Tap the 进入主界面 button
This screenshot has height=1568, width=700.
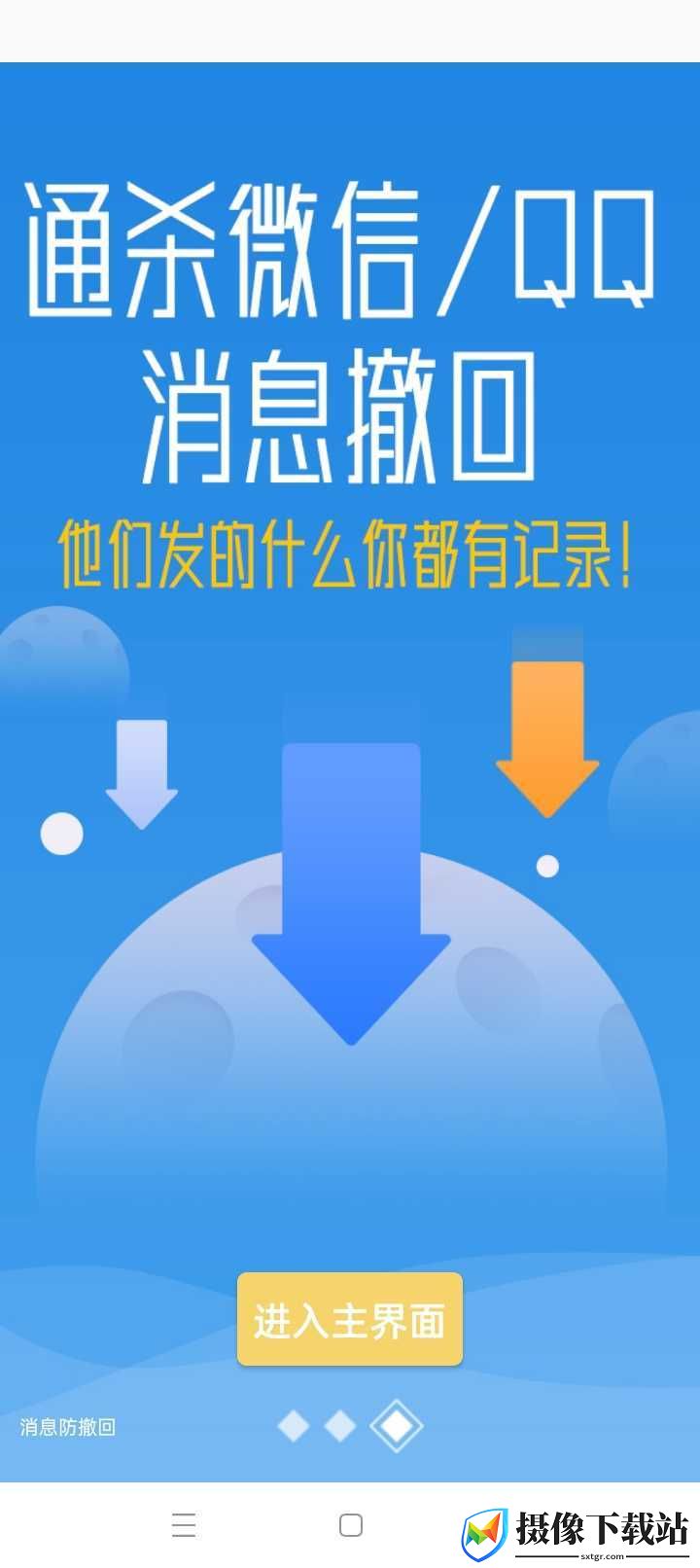pos(350,1319)
